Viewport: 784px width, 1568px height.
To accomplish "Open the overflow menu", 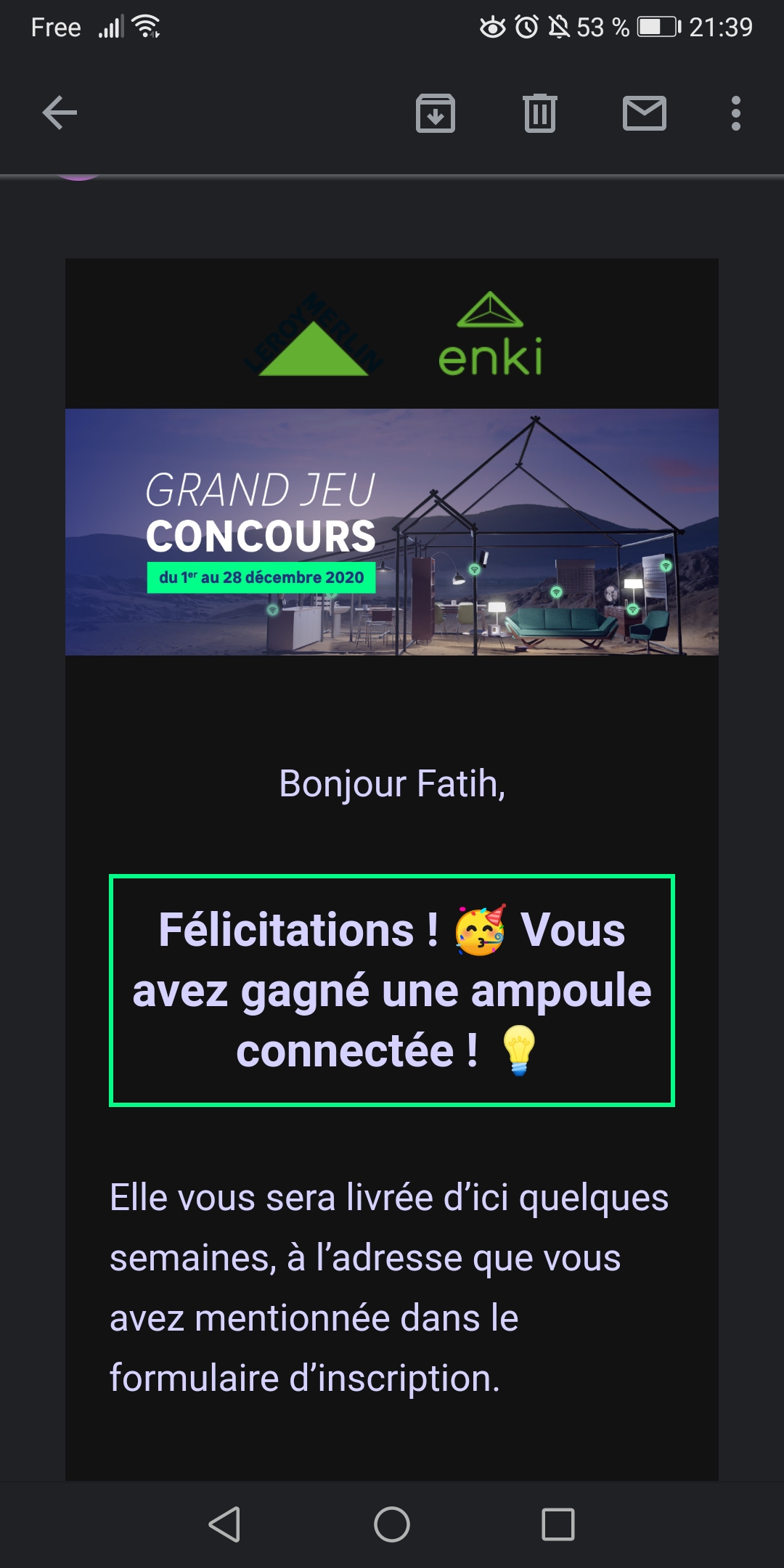I will [736, 113].
